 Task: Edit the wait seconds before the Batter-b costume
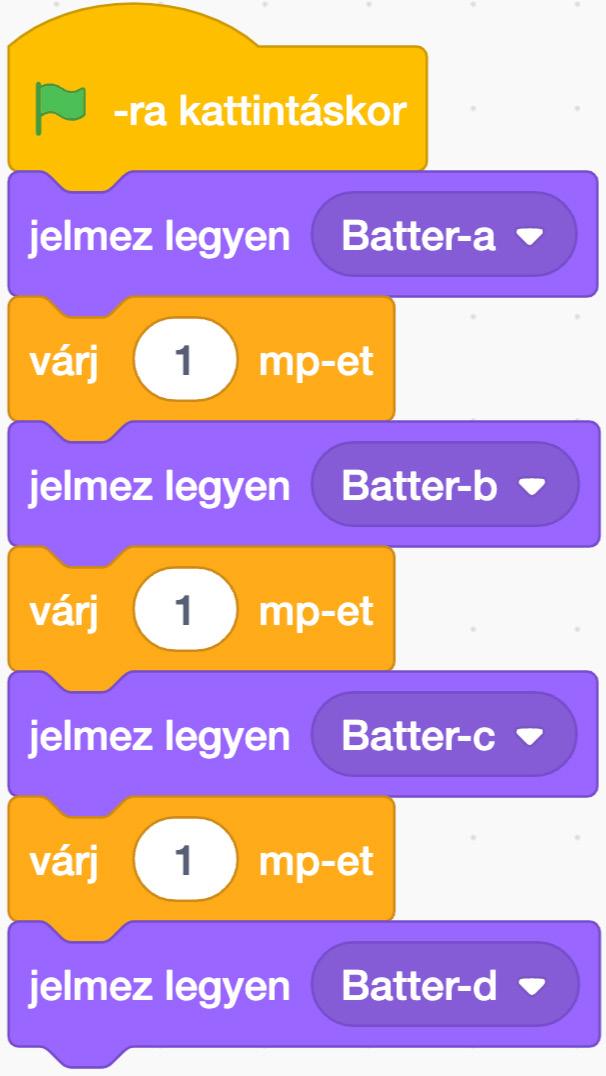pyautogui.click(x=185, y=361)
